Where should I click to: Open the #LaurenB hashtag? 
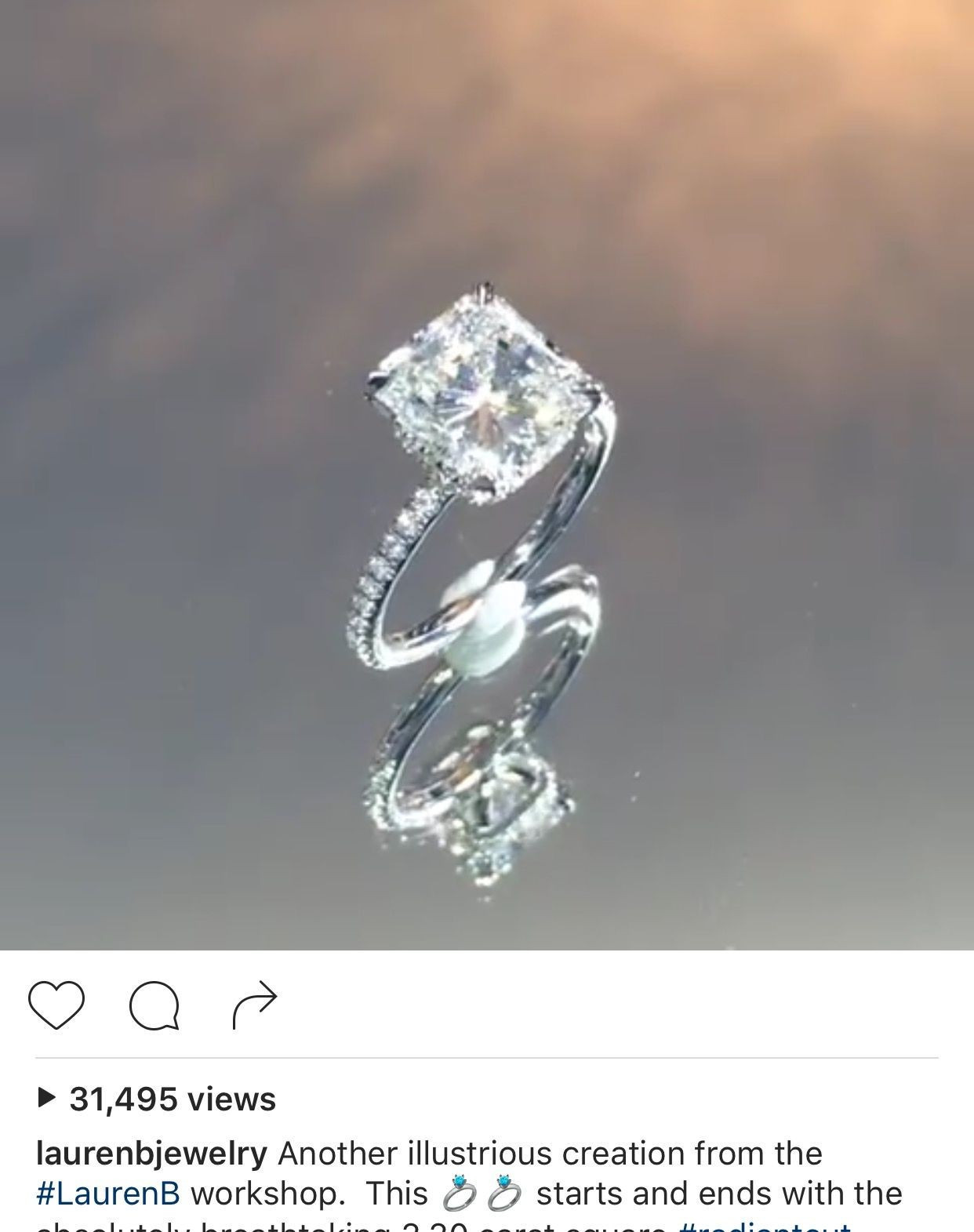[108, 1194]
